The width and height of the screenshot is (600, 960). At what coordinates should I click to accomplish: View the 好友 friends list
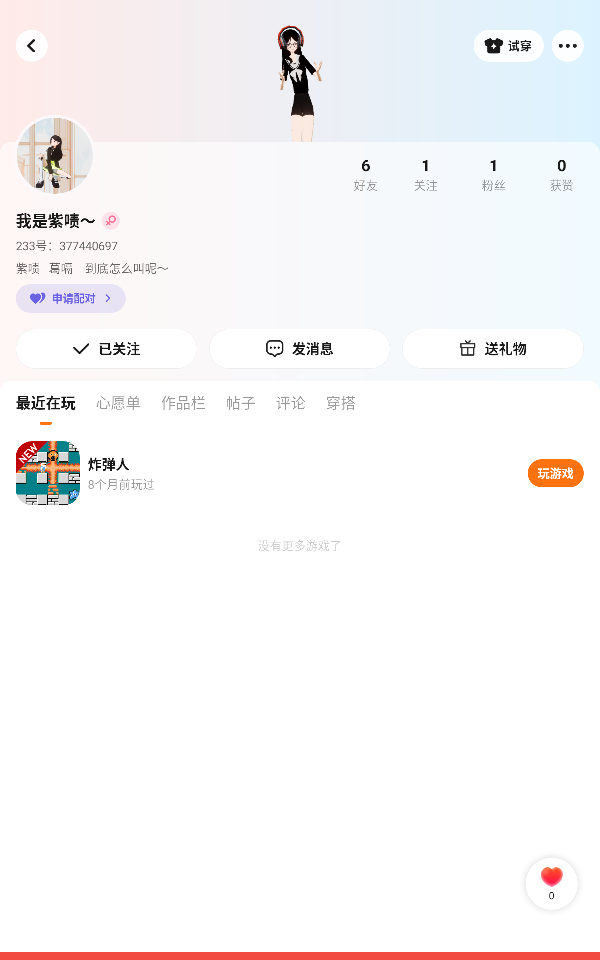(366, 174)
